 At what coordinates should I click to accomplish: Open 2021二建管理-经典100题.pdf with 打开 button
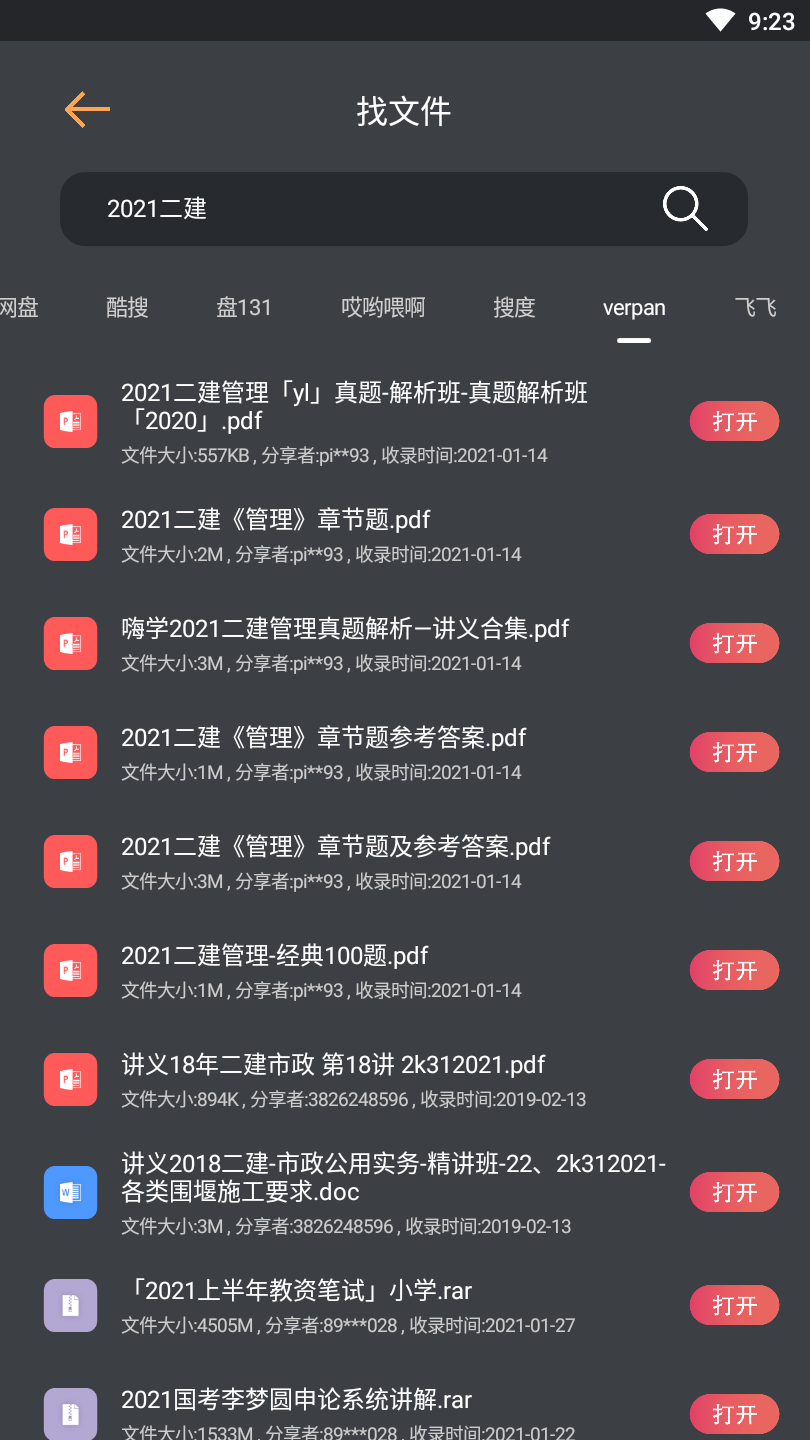pyautogui.click(x=734, y=971)
